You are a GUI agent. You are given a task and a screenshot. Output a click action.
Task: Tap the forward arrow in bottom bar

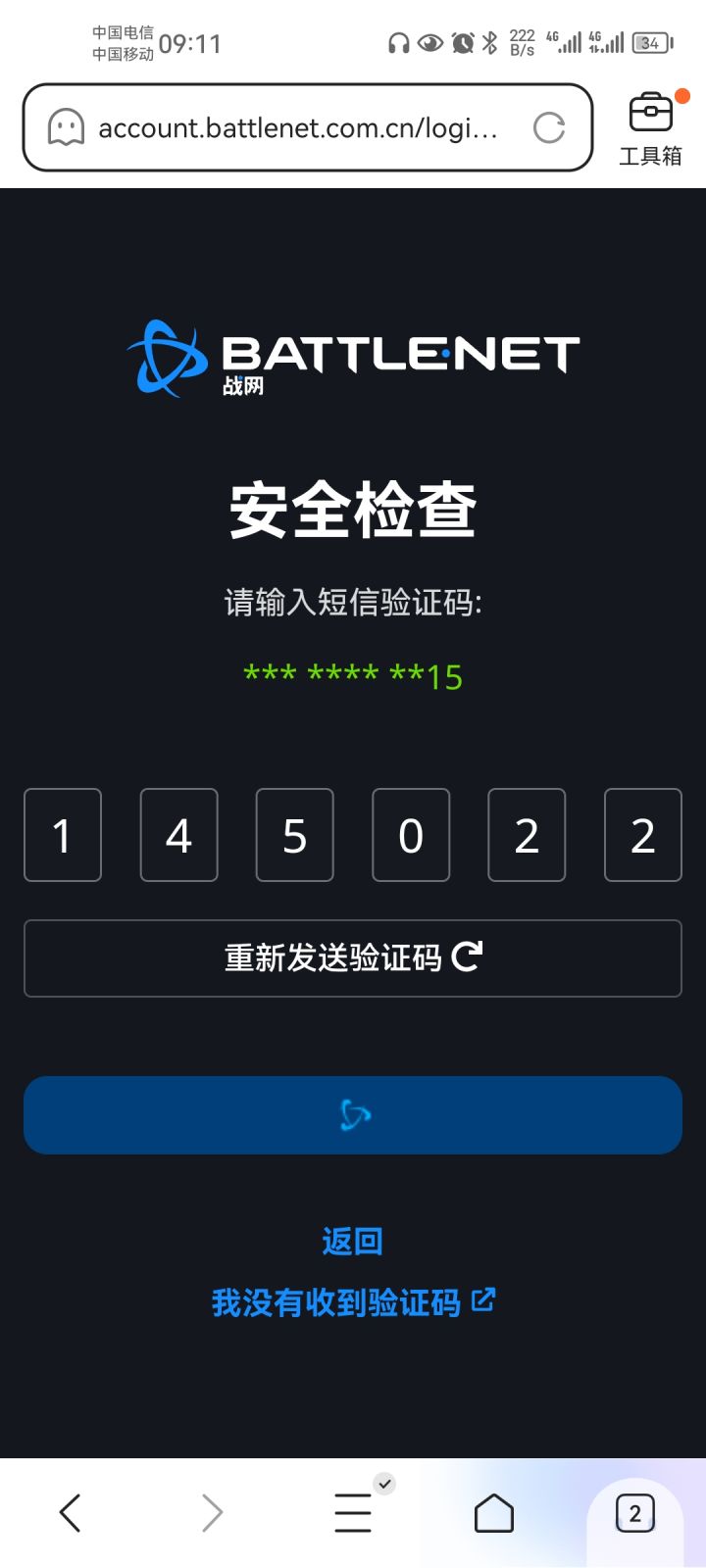212,1512
